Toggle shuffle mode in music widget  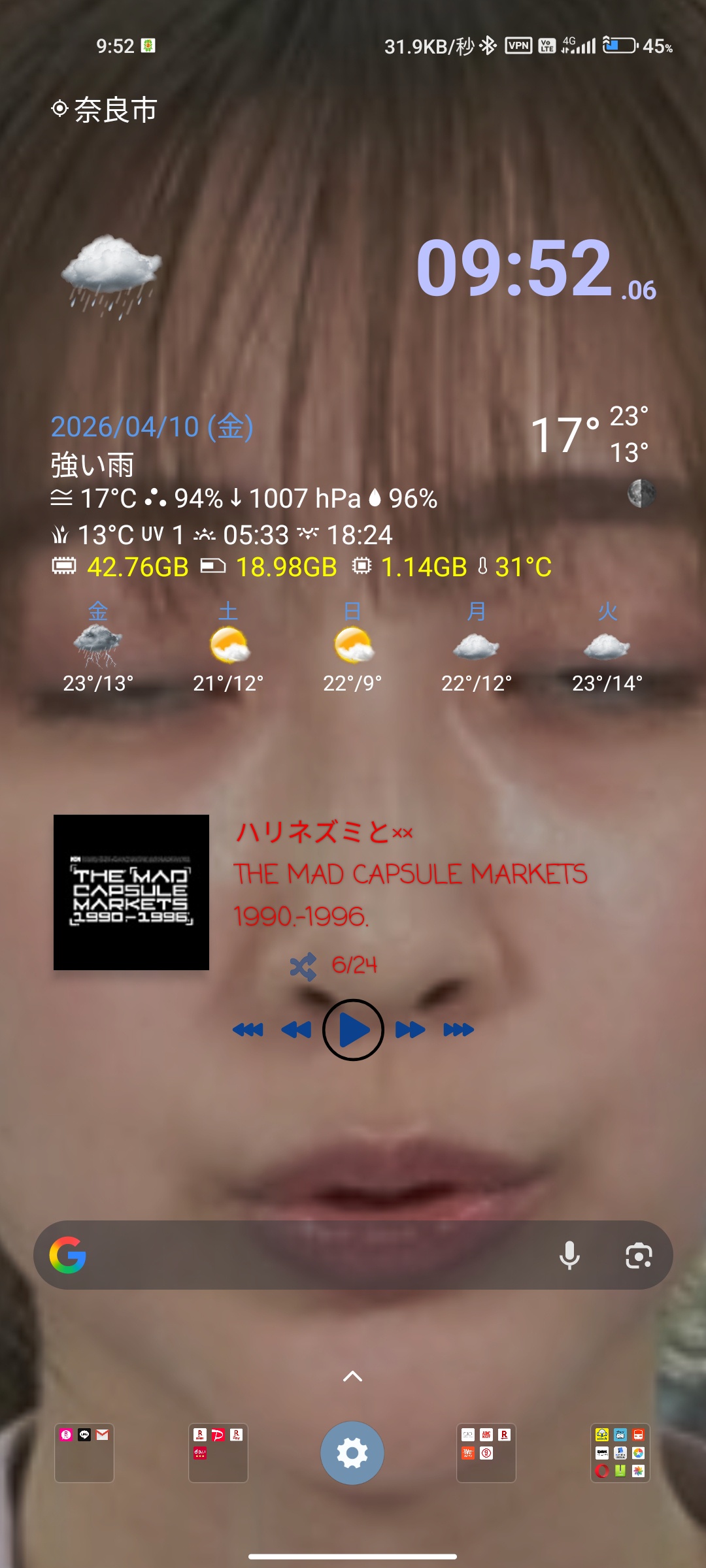click(x=303, y=966)
